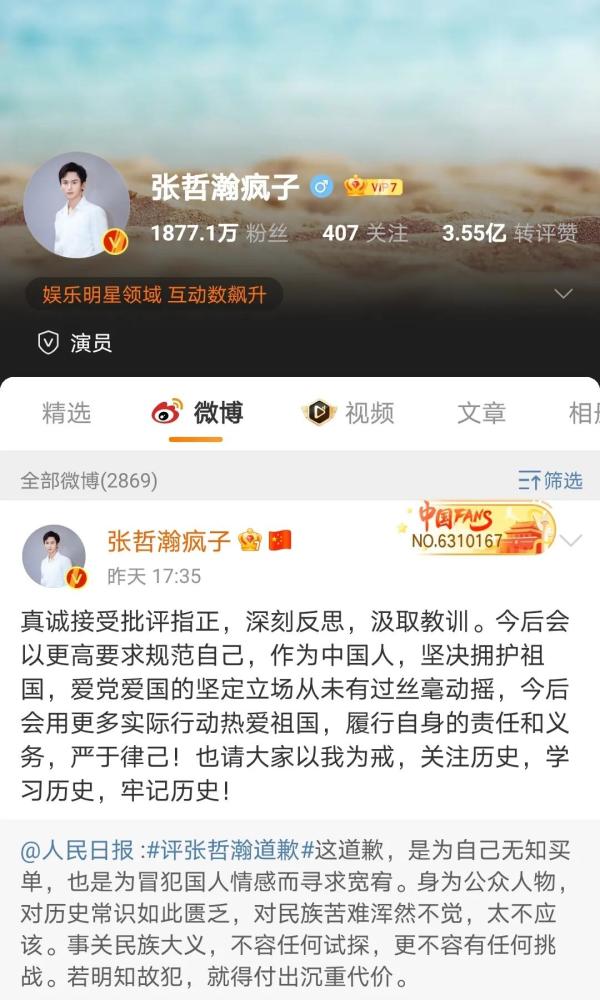View the 407 关注 following list

364,234
